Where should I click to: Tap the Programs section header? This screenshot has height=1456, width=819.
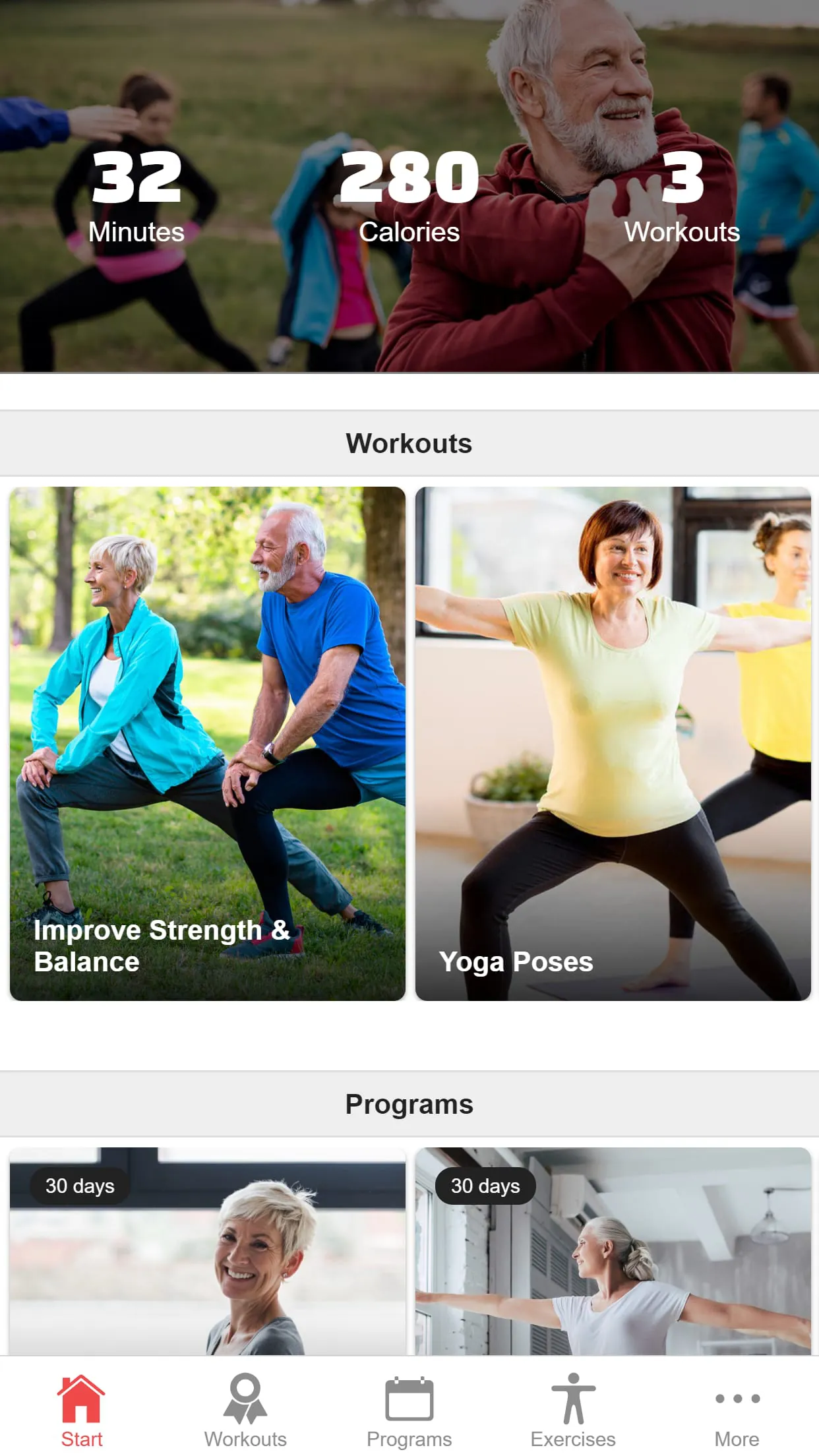coord(409,1104)
